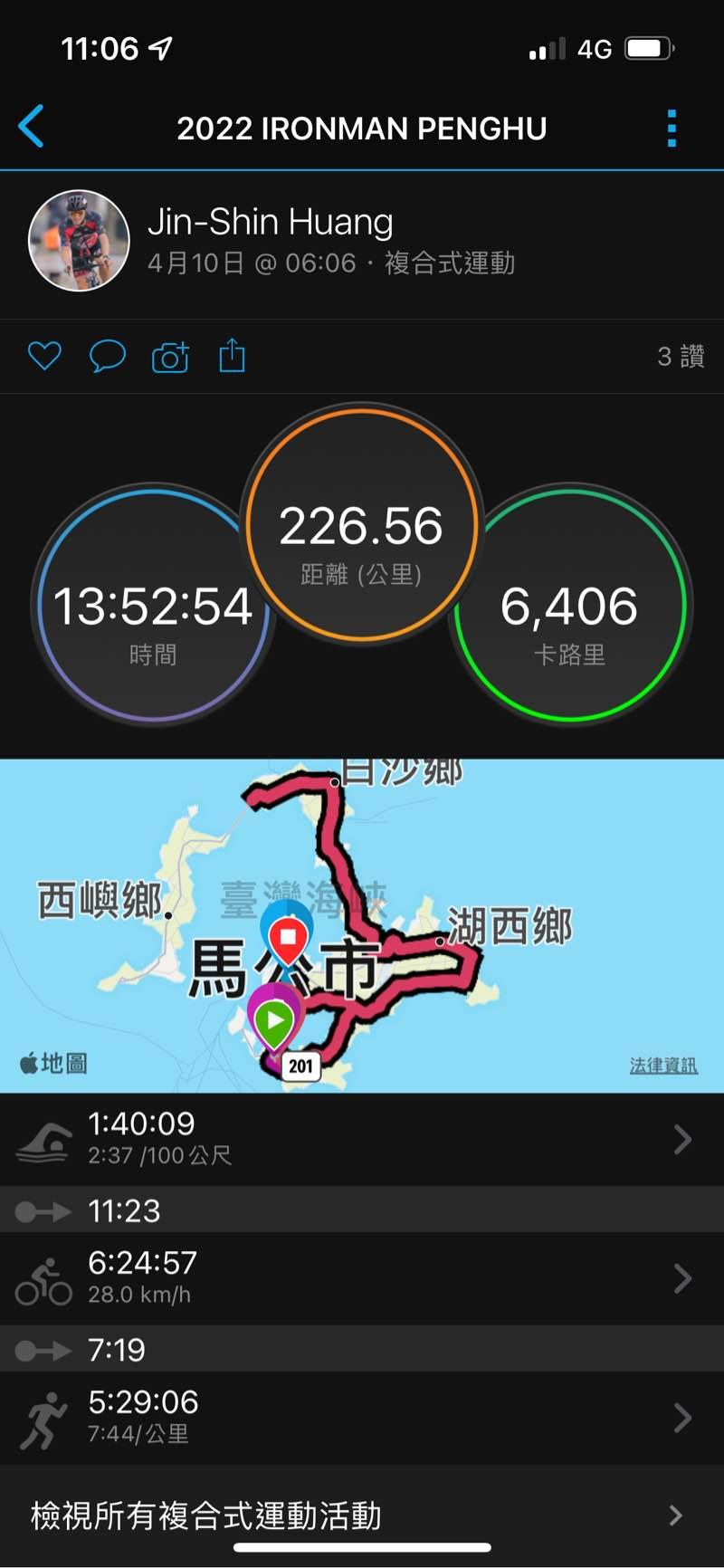Share this activity
The image size is (724, 1568).
pos(232,355)
